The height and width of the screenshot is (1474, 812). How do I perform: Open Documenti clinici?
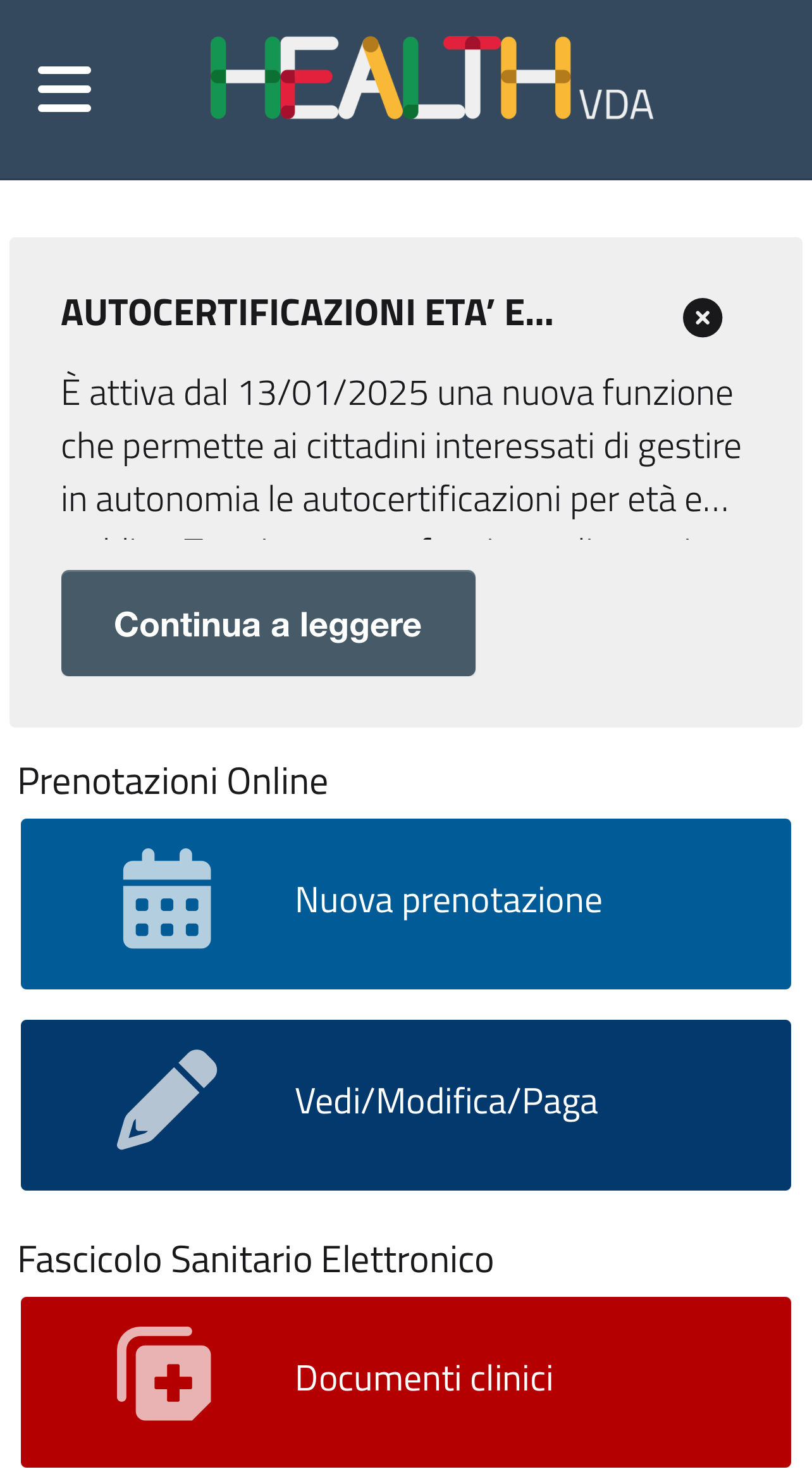pos(406,1382)
